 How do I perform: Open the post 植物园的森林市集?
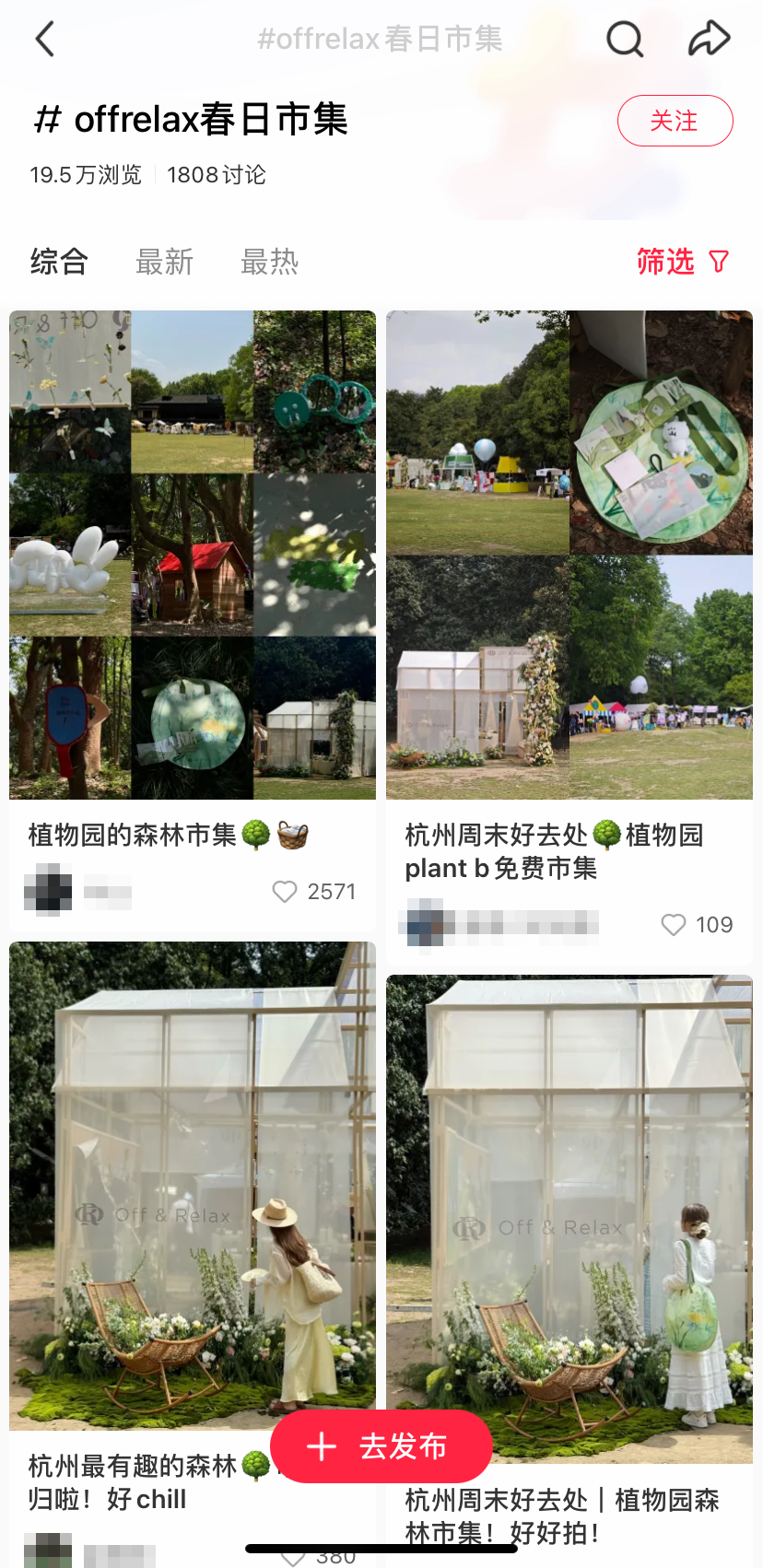pos(193,555)
